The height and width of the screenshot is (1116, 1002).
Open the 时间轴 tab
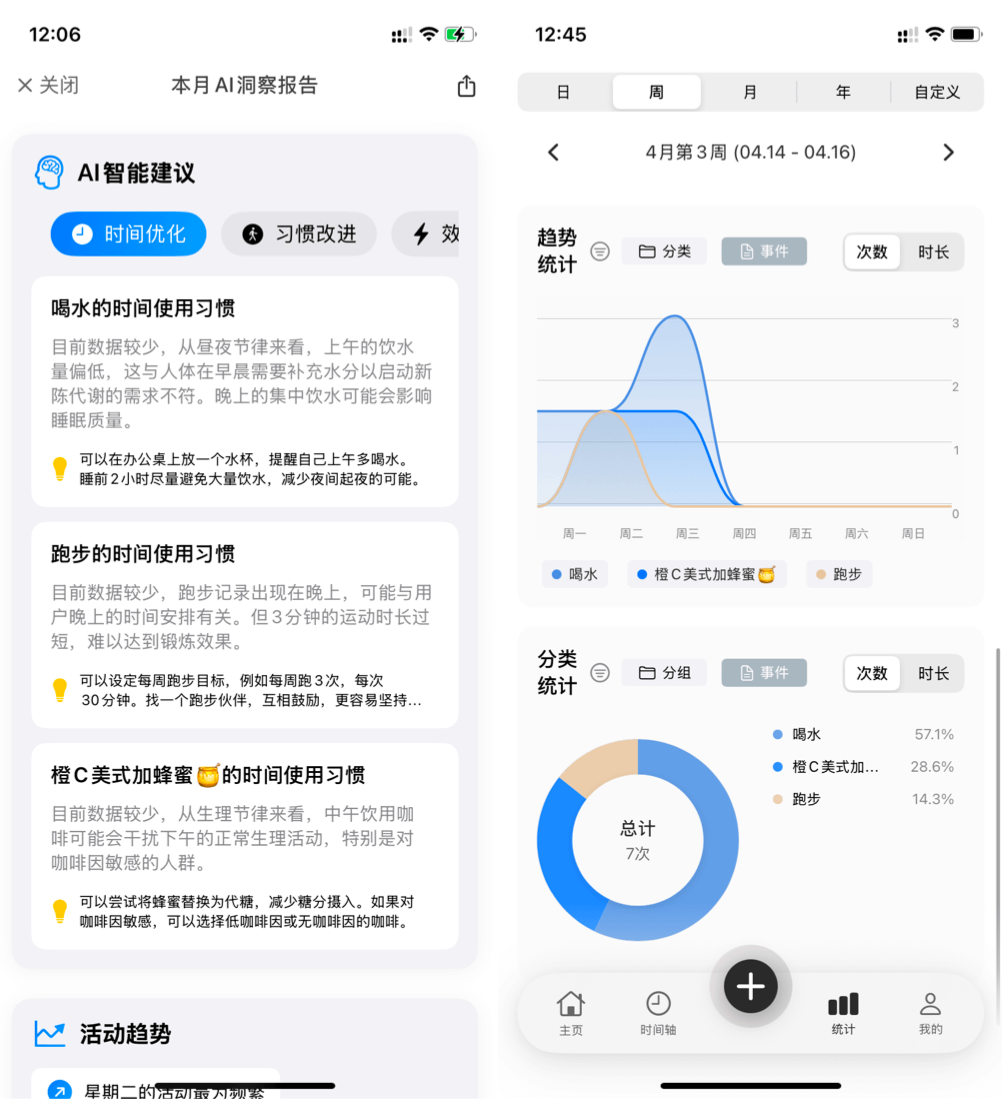pos(657,1012)
